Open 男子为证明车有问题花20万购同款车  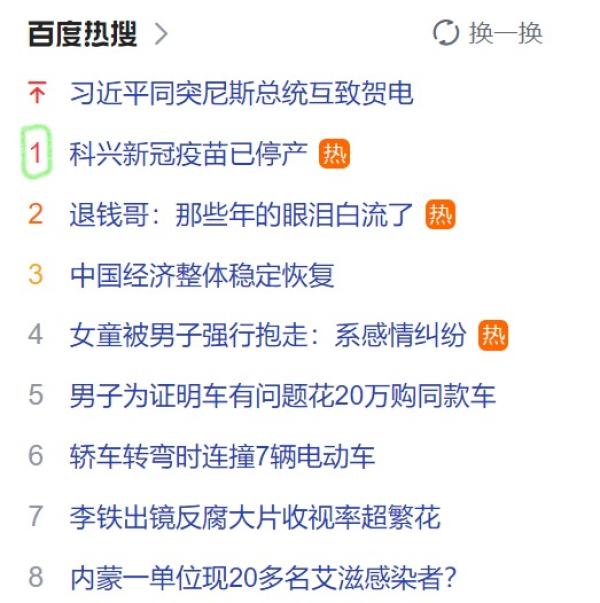coord(282,396)
